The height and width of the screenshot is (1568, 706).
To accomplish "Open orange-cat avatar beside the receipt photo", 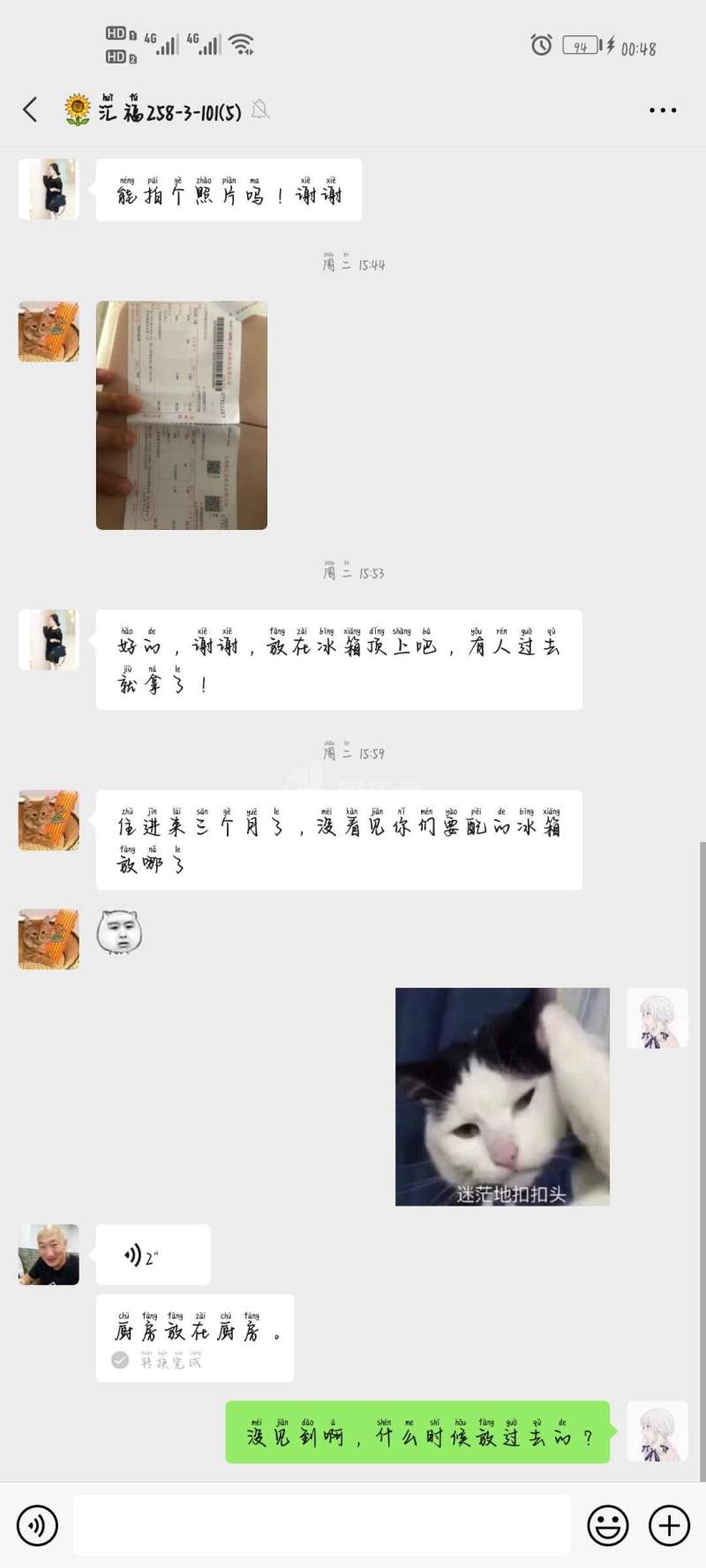I will pos(49,332).
